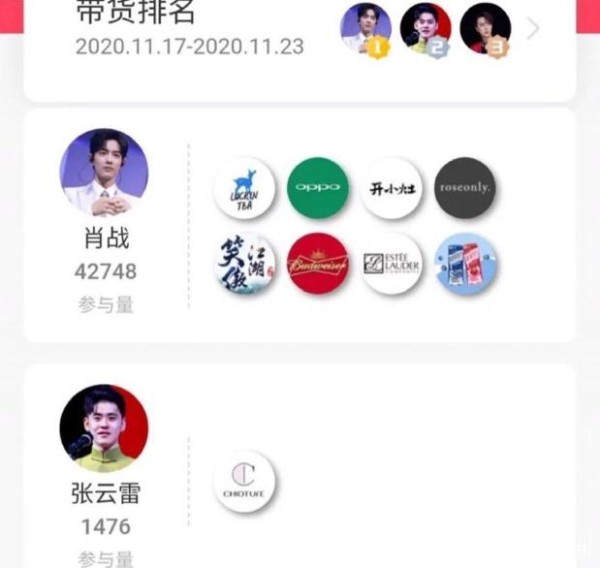600x568 pixels.
Task: Open the roseonly brand icon
Action: coord(465,187)
